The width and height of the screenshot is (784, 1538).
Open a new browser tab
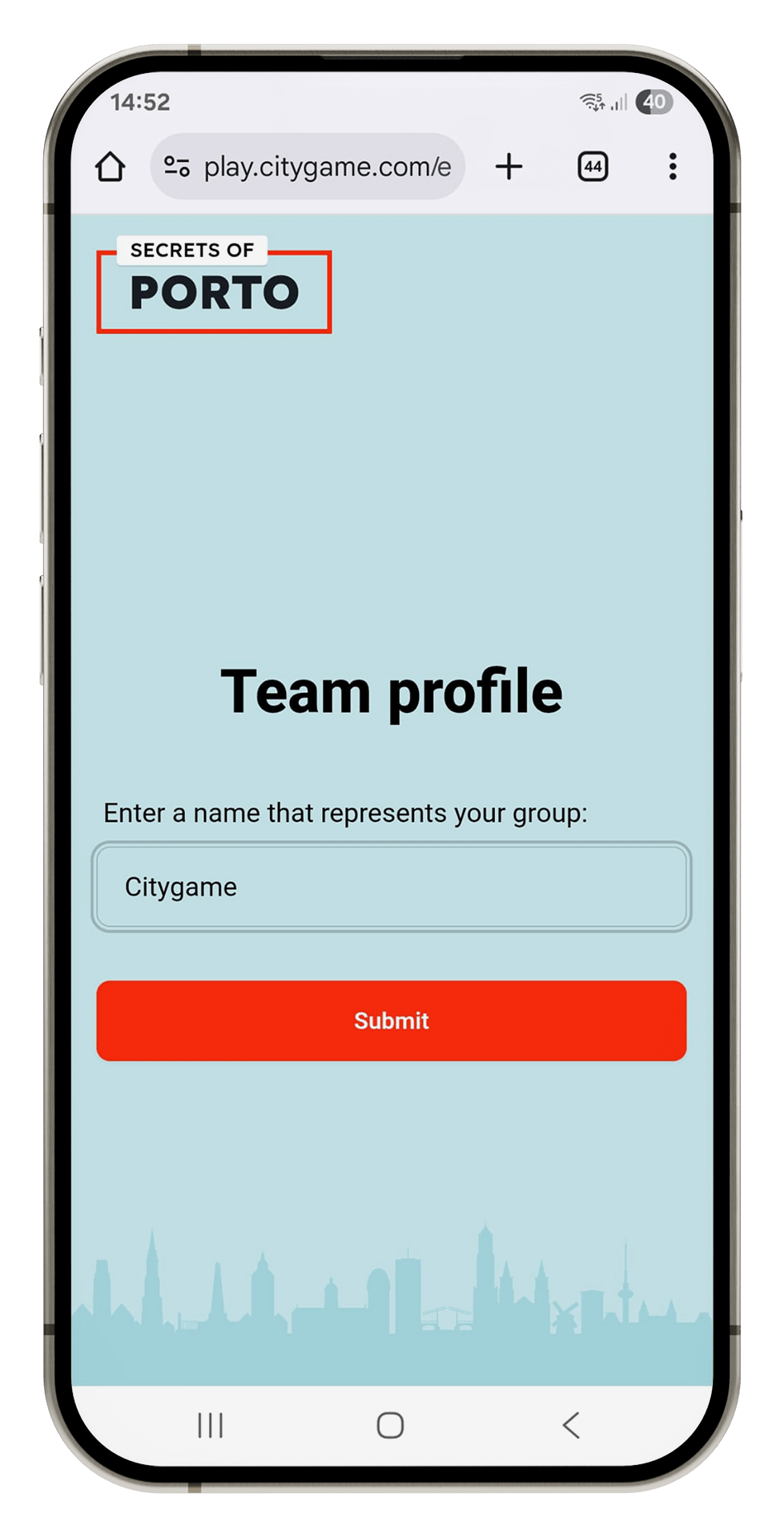(509, 167)
